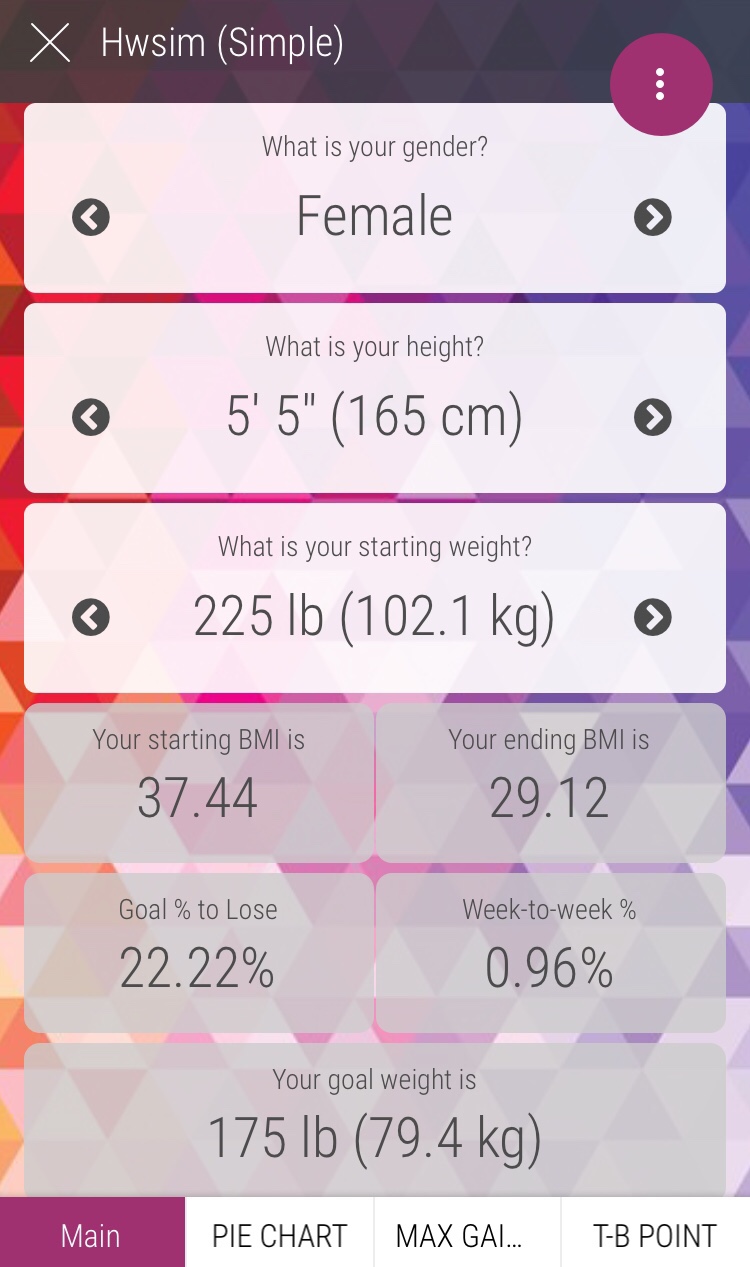
Task: Open the Max Gai... tab
Action: tap(467, 1235)
